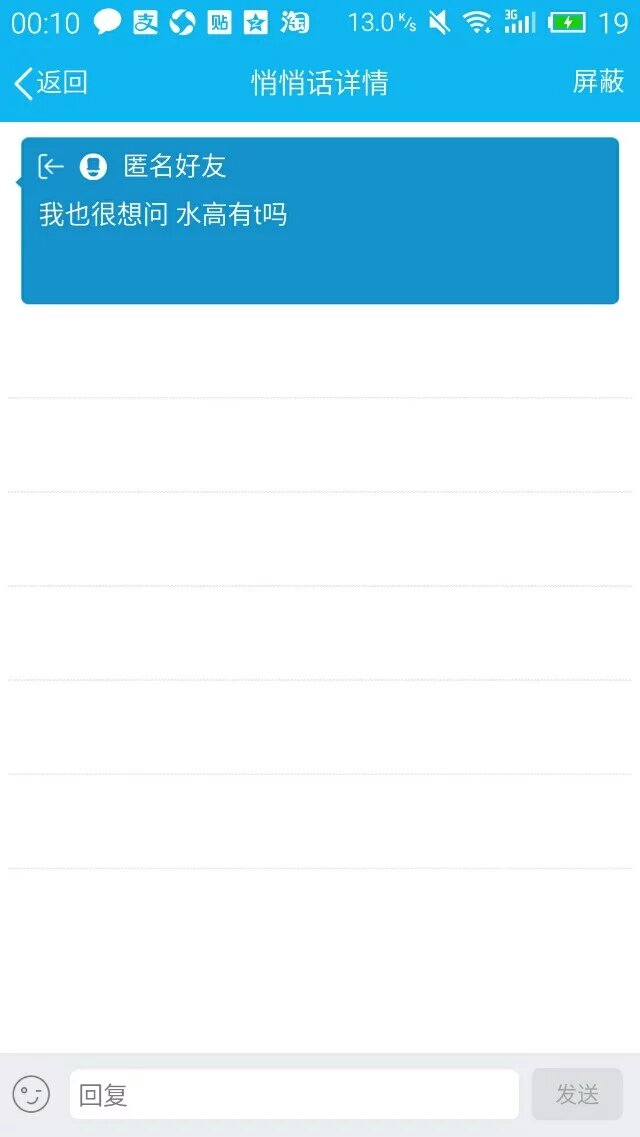Open the emoji picker smiley icon

click(31, 1094)
